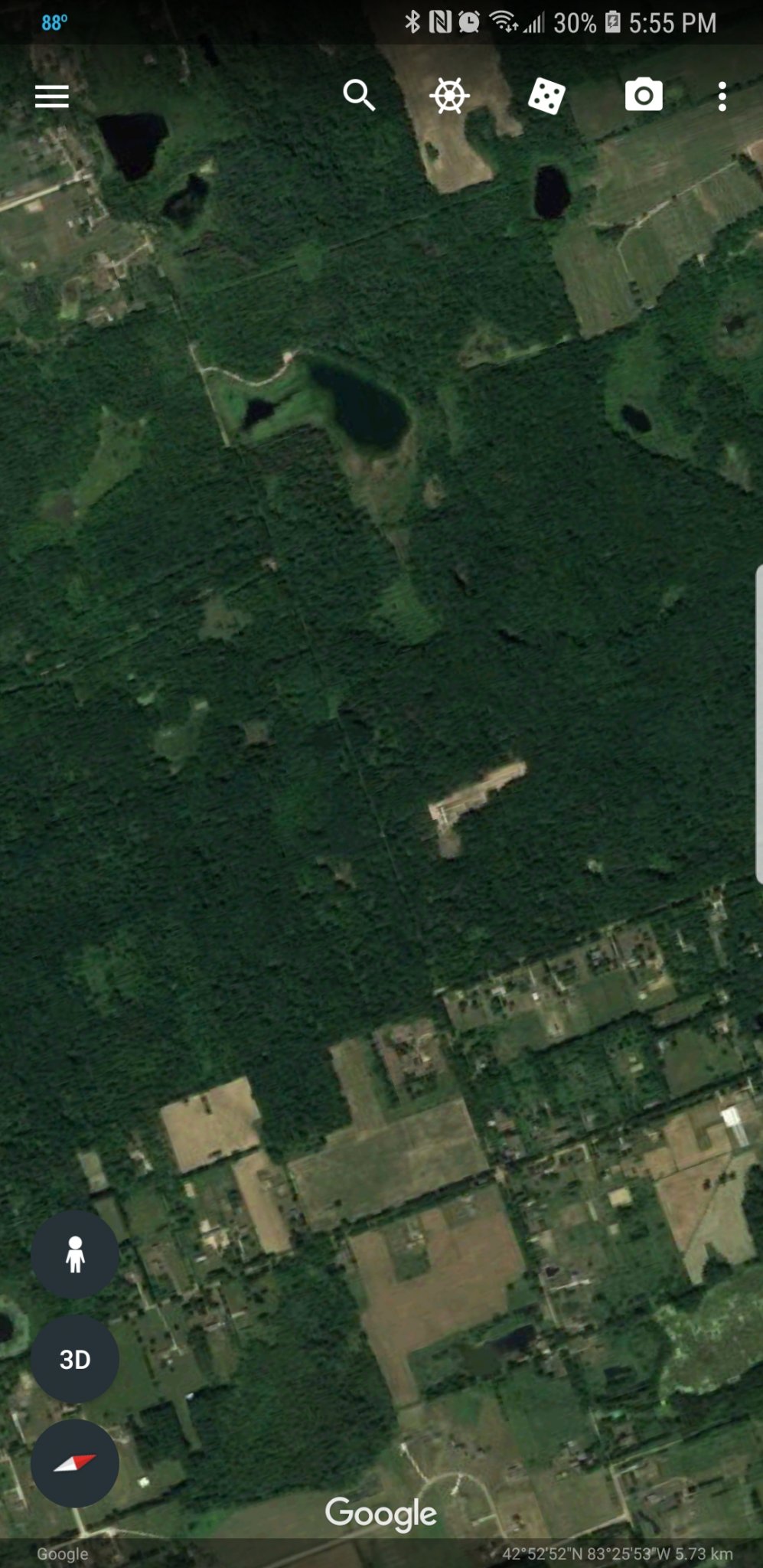763x1568 pixels.
Task: Enter Street View with pegman button
Action: [75, 1254]
